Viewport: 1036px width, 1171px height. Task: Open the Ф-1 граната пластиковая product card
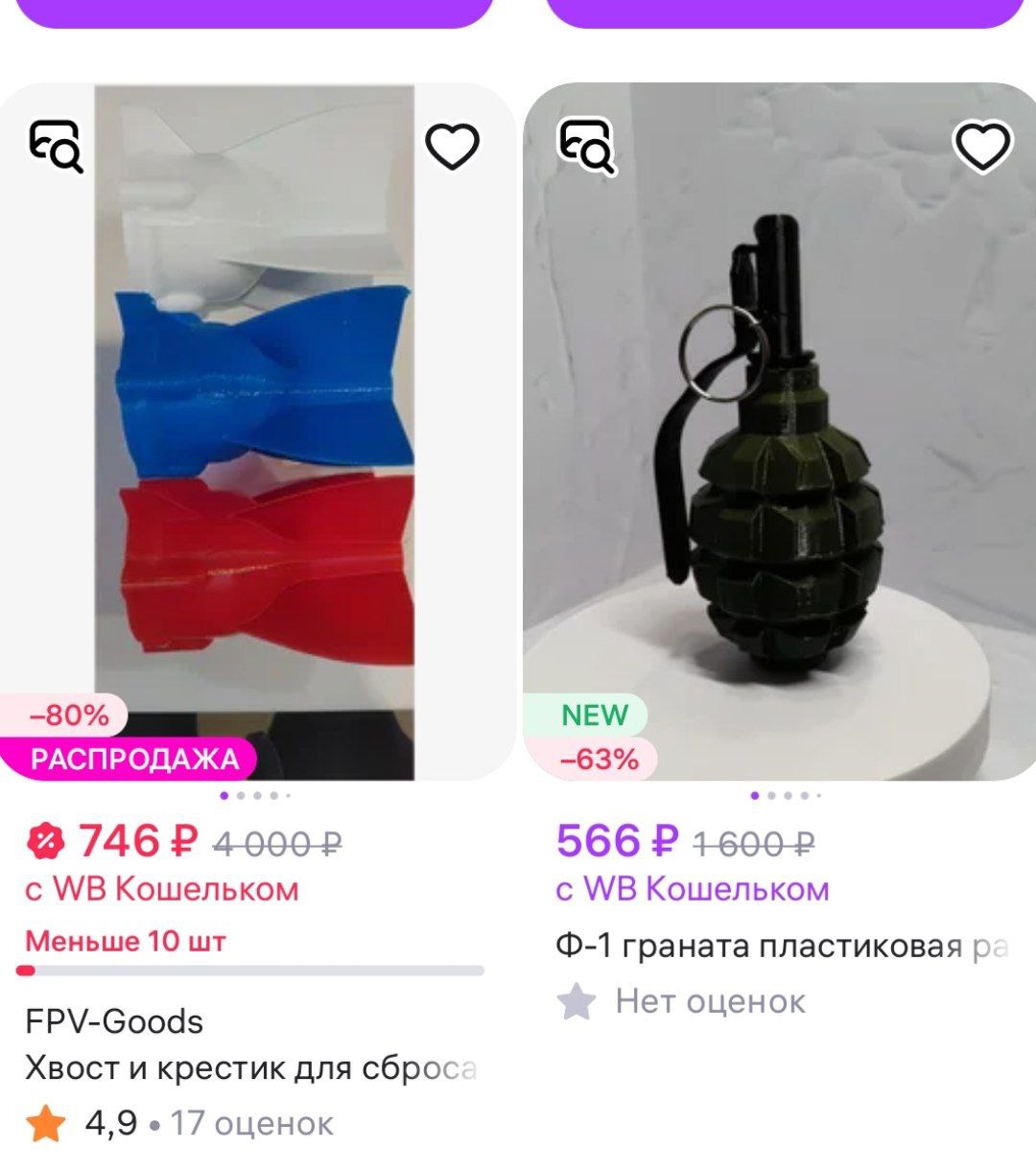coord(779,432)
